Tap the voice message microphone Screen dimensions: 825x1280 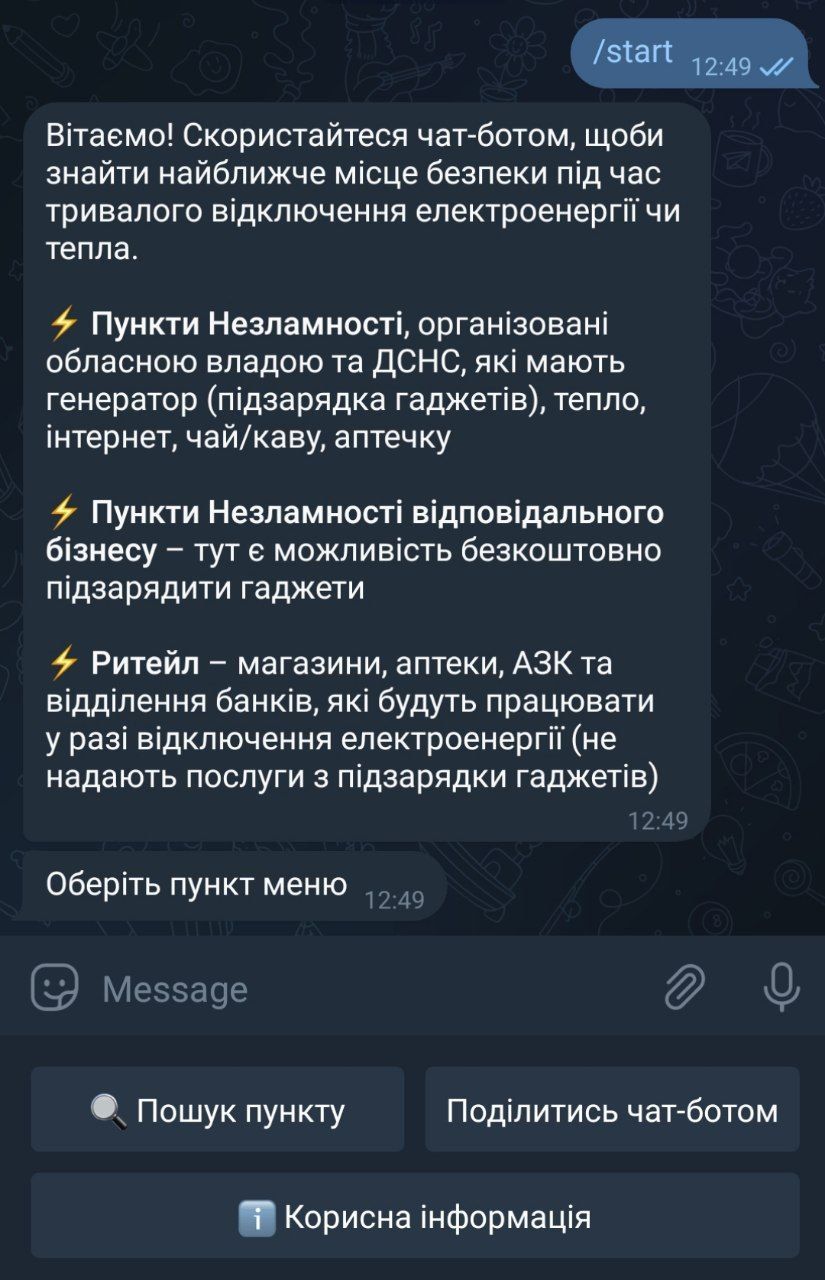[x=781, y=988]
